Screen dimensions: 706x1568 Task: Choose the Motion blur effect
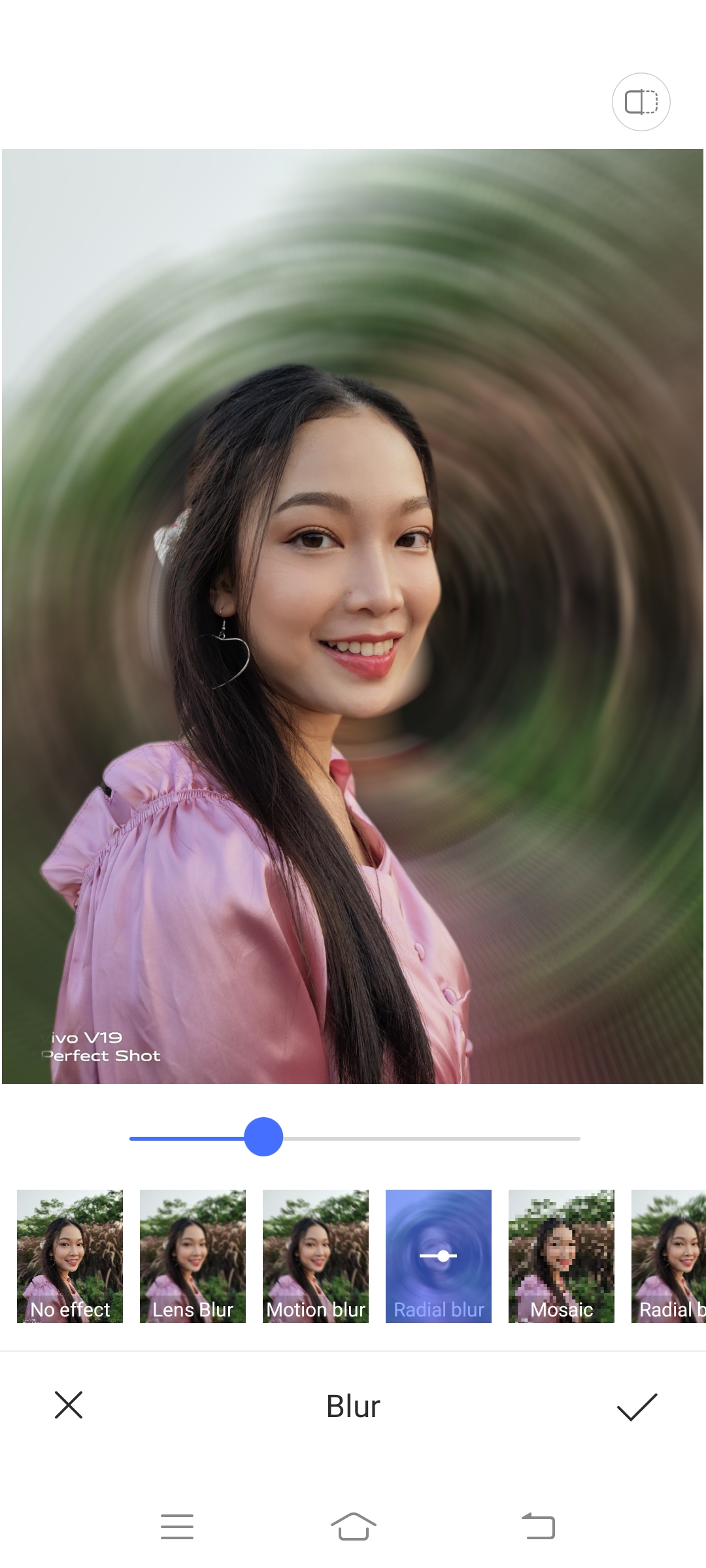coord(316,1256)
